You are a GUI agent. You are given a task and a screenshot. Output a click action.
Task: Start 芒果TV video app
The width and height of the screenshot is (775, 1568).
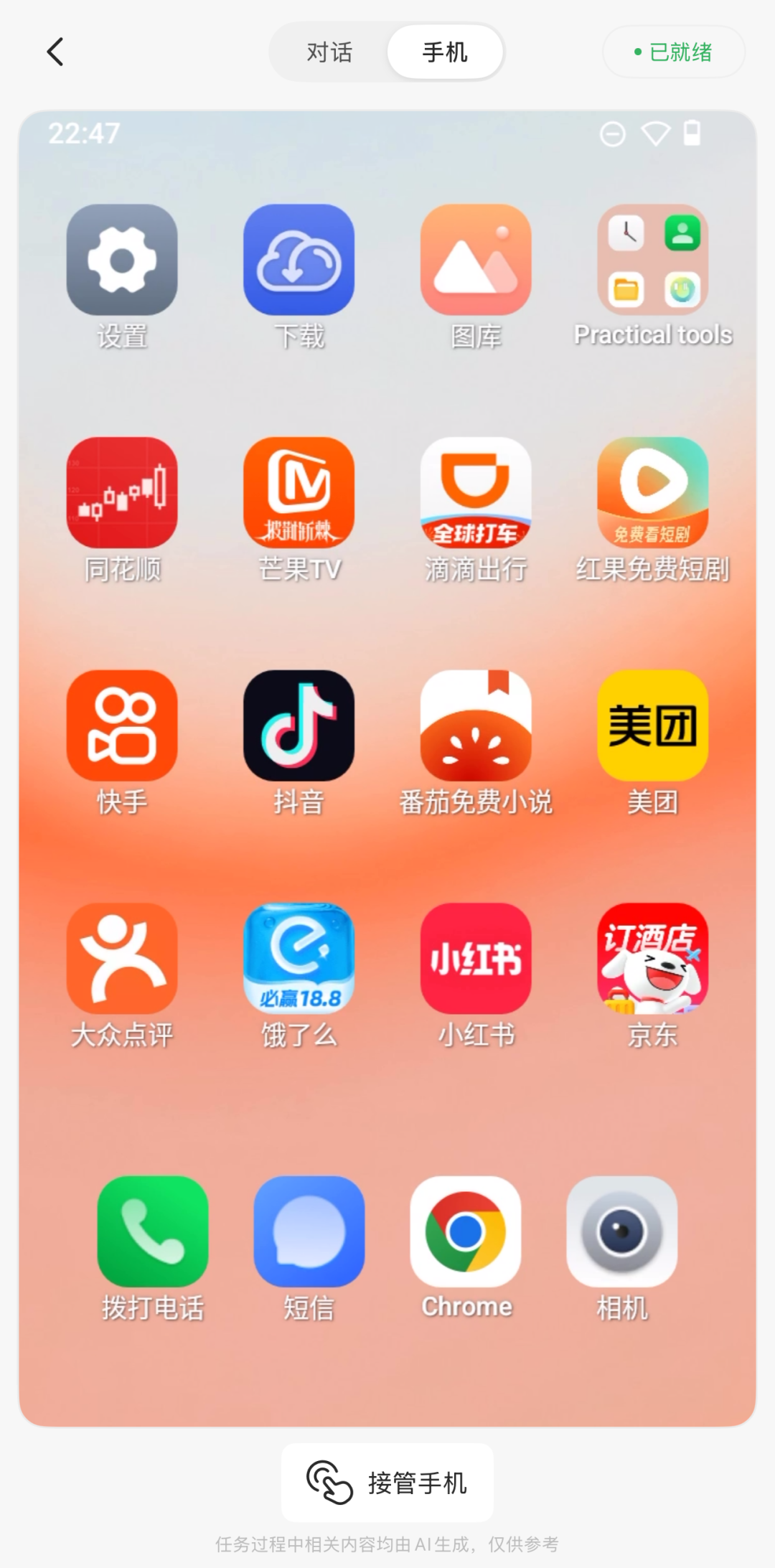299,493
